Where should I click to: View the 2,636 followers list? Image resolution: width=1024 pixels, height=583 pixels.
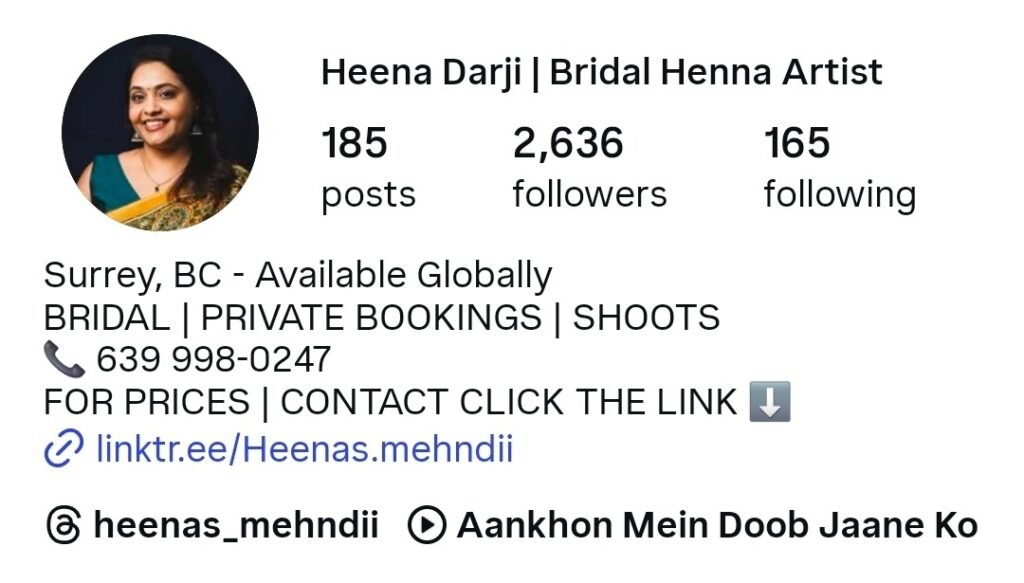pyautogui.click(x=589, y=168)
